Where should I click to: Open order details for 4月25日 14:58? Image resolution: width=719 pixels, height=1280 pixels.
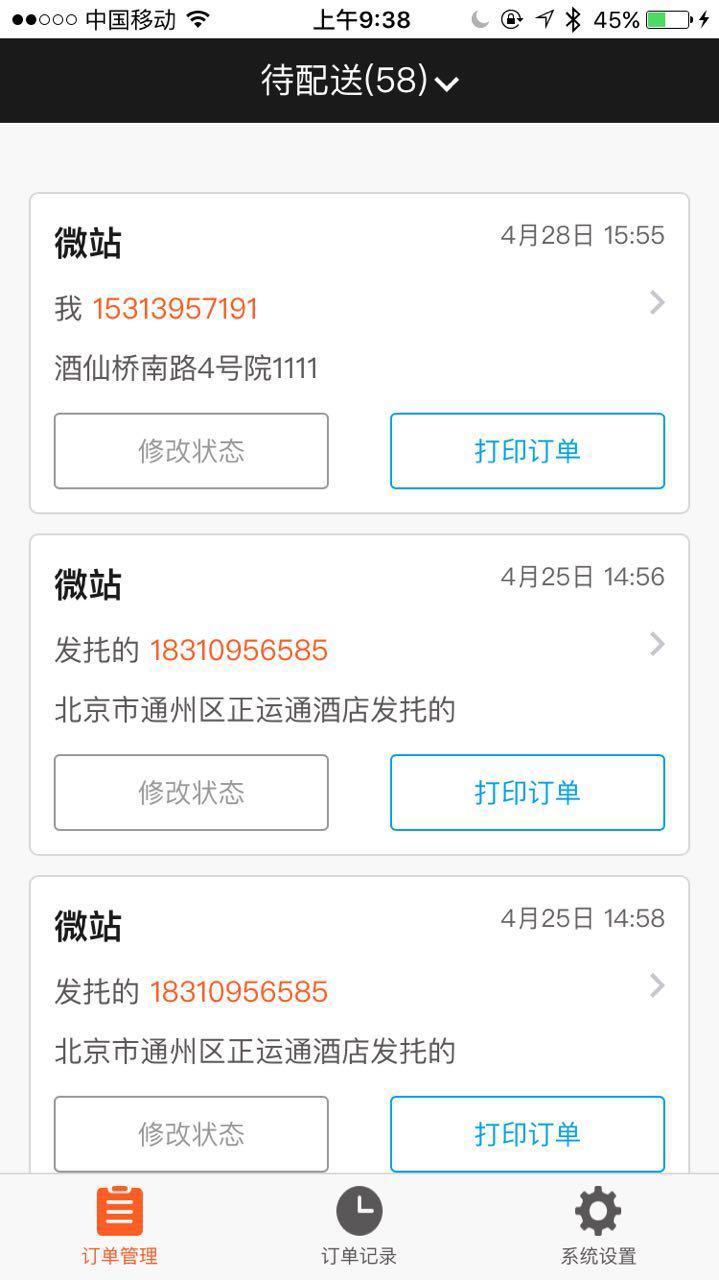click(x=656, y=986)
